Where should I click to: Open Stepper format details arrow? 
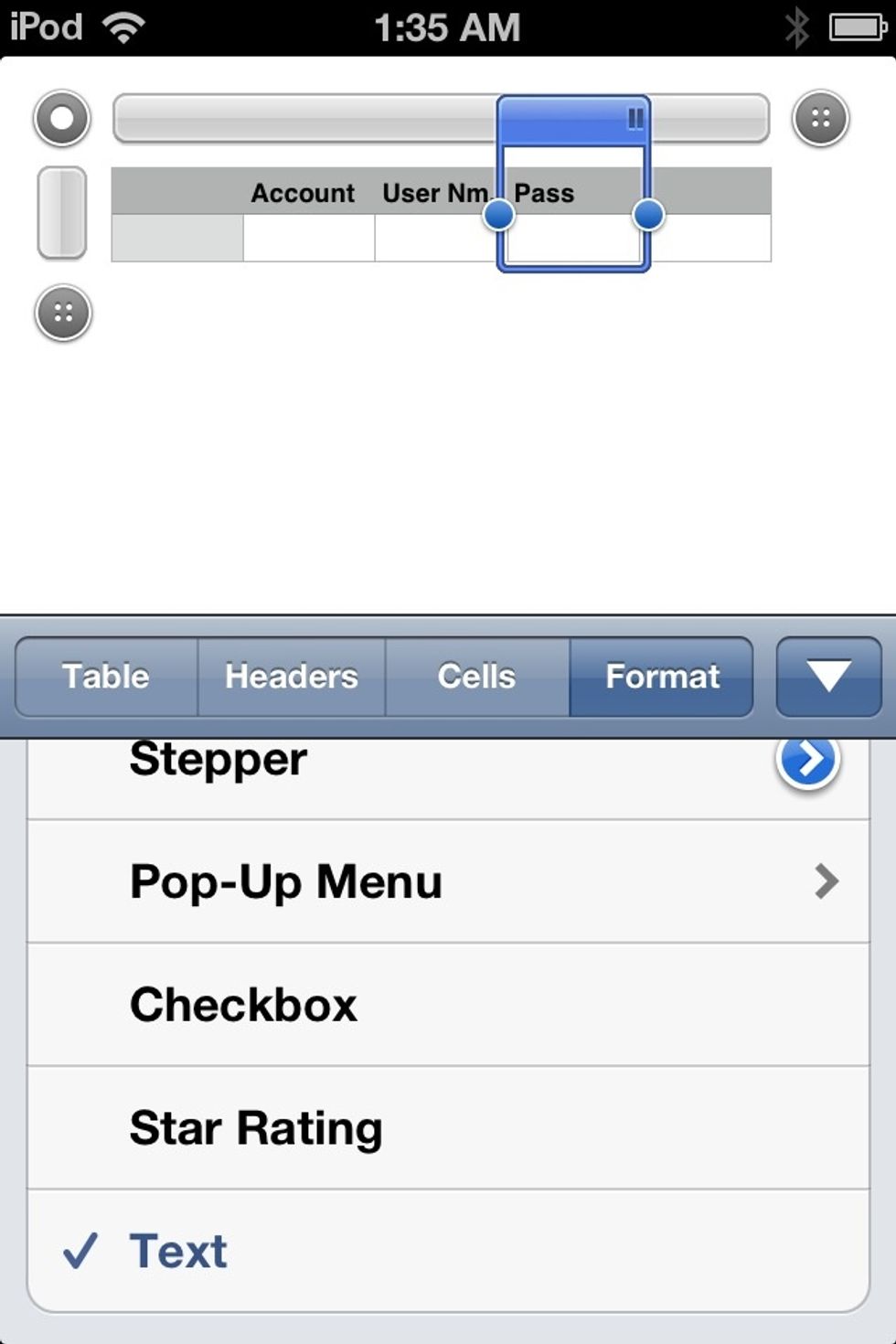pyautogui.click(x=807, y=760)
